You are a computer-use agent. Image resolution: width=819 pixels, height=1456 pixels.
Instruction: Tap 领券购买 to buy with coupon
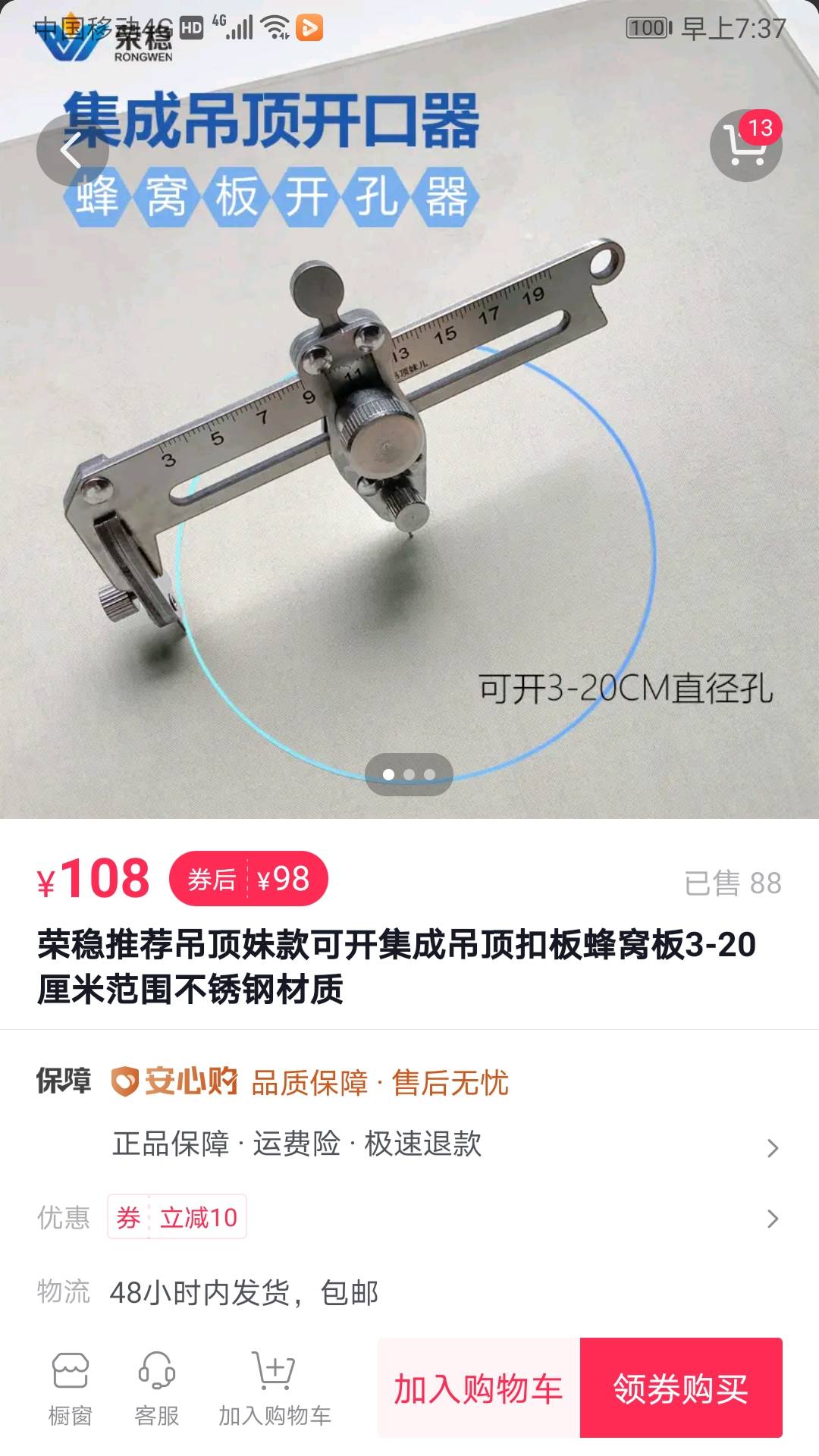point(680,1389)
